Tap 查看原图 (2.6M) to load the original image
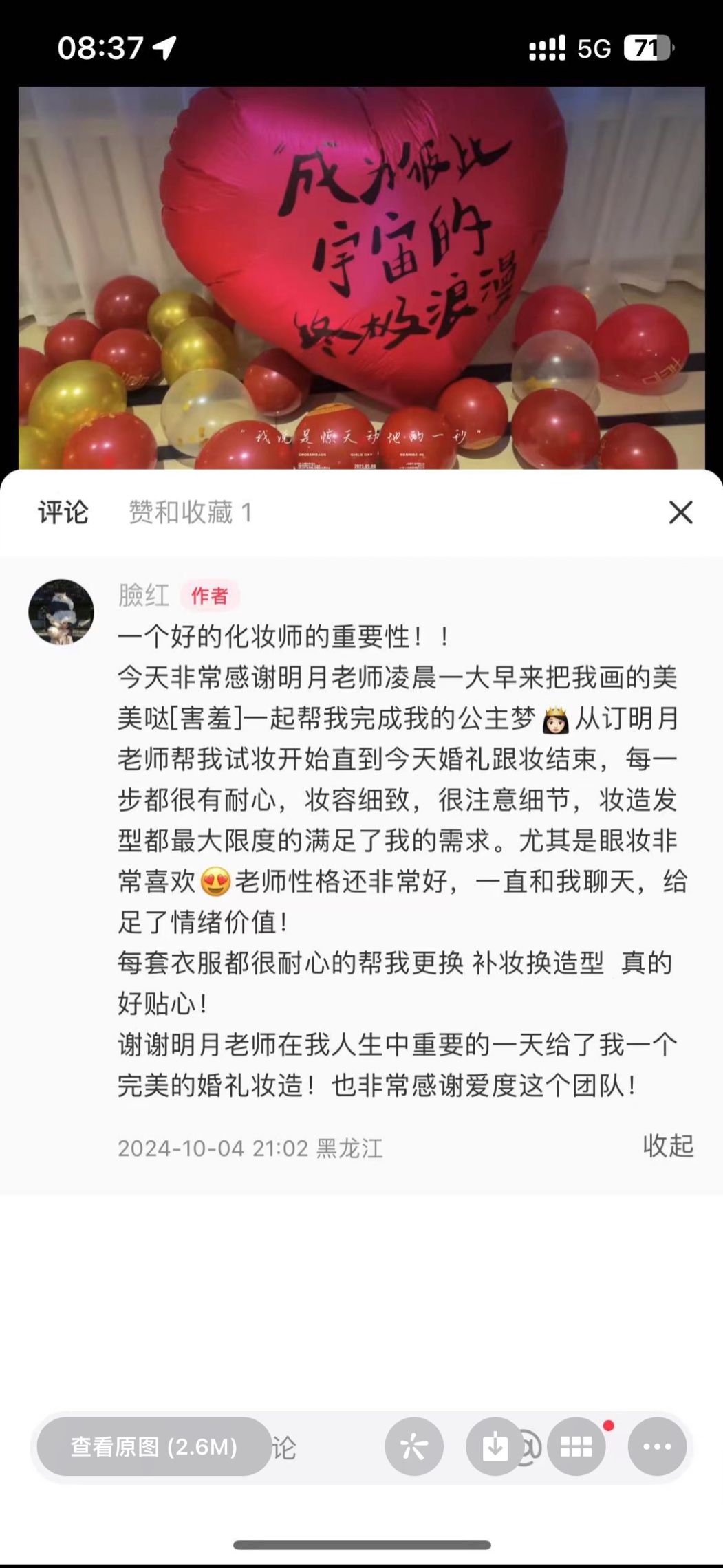 point(154,1446)
